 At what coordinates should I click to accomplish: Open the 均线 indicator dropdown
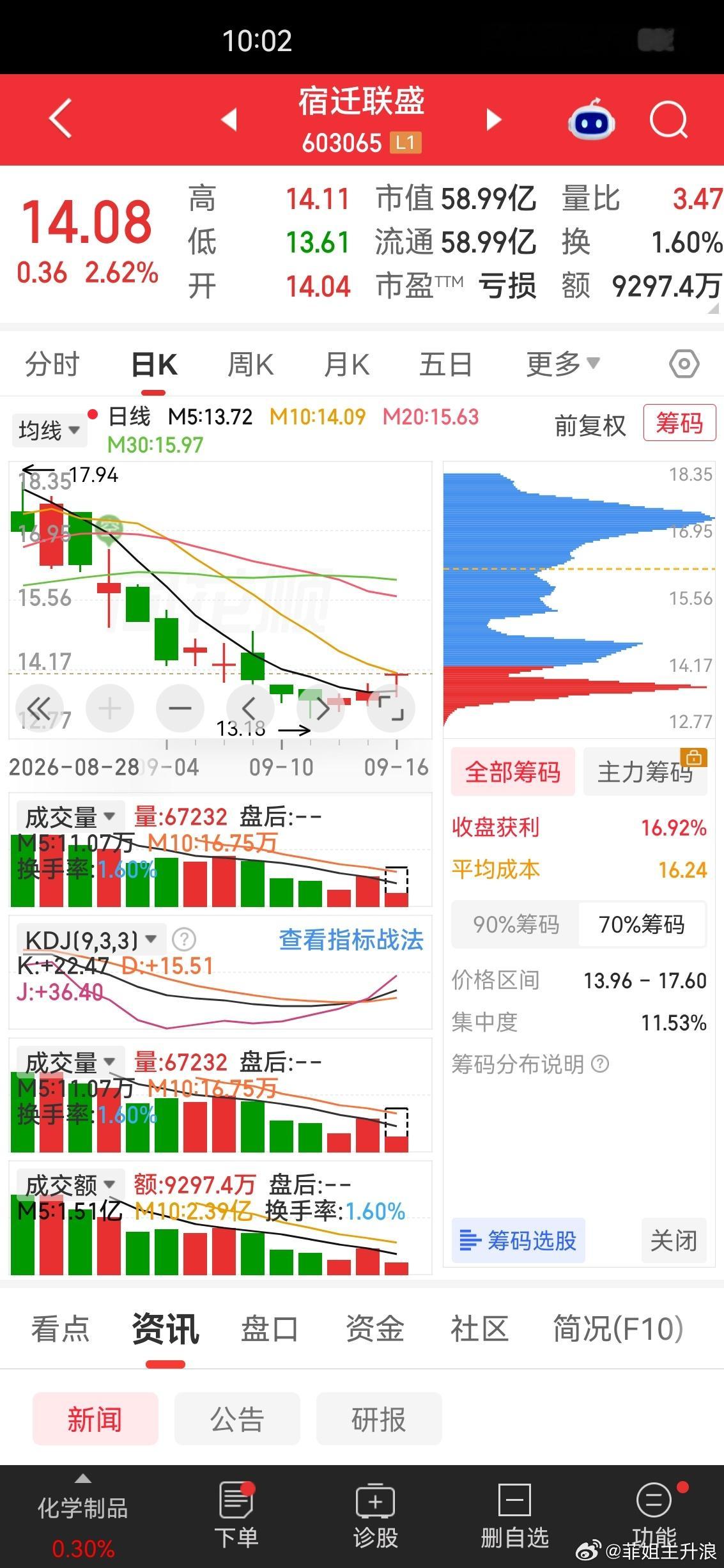click(49, 430)
